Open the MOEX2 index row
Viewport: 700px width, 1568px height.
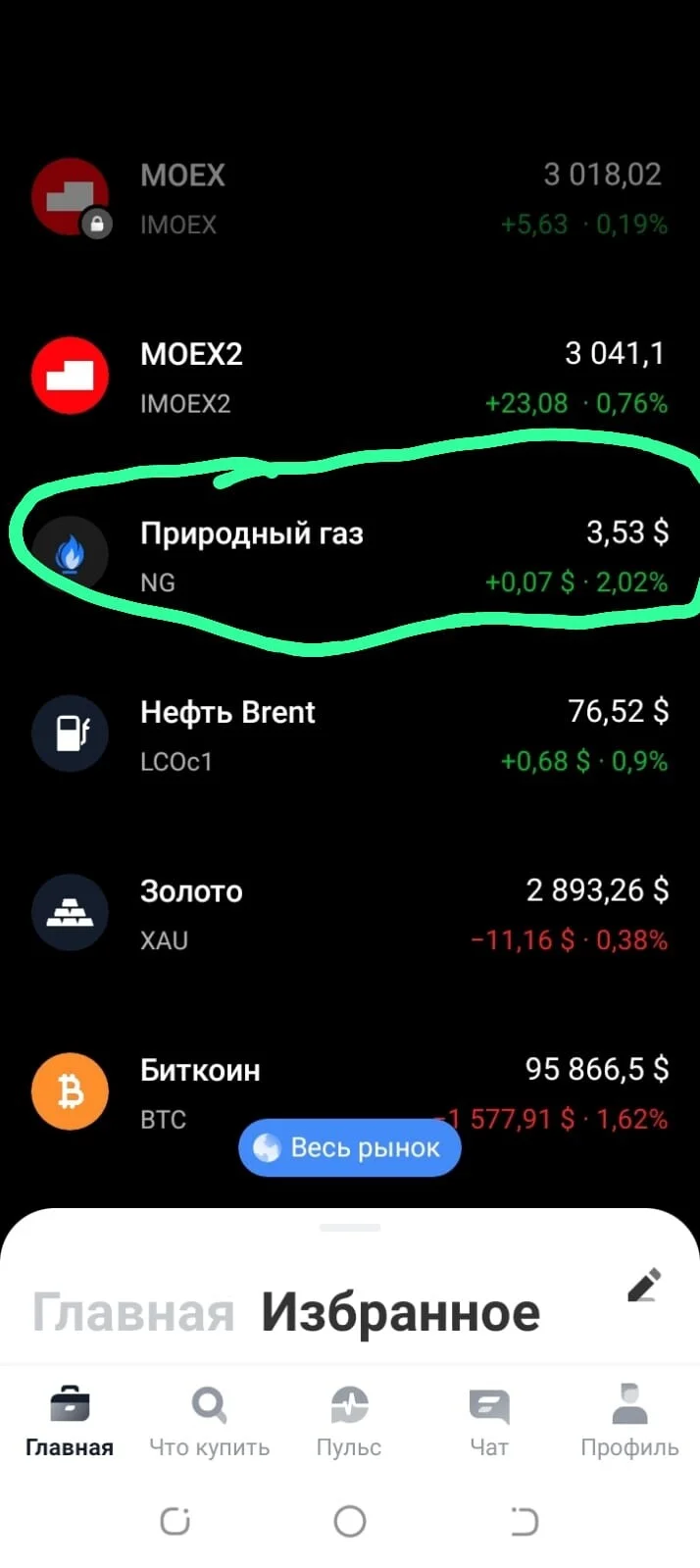click(x=350, y=377)
